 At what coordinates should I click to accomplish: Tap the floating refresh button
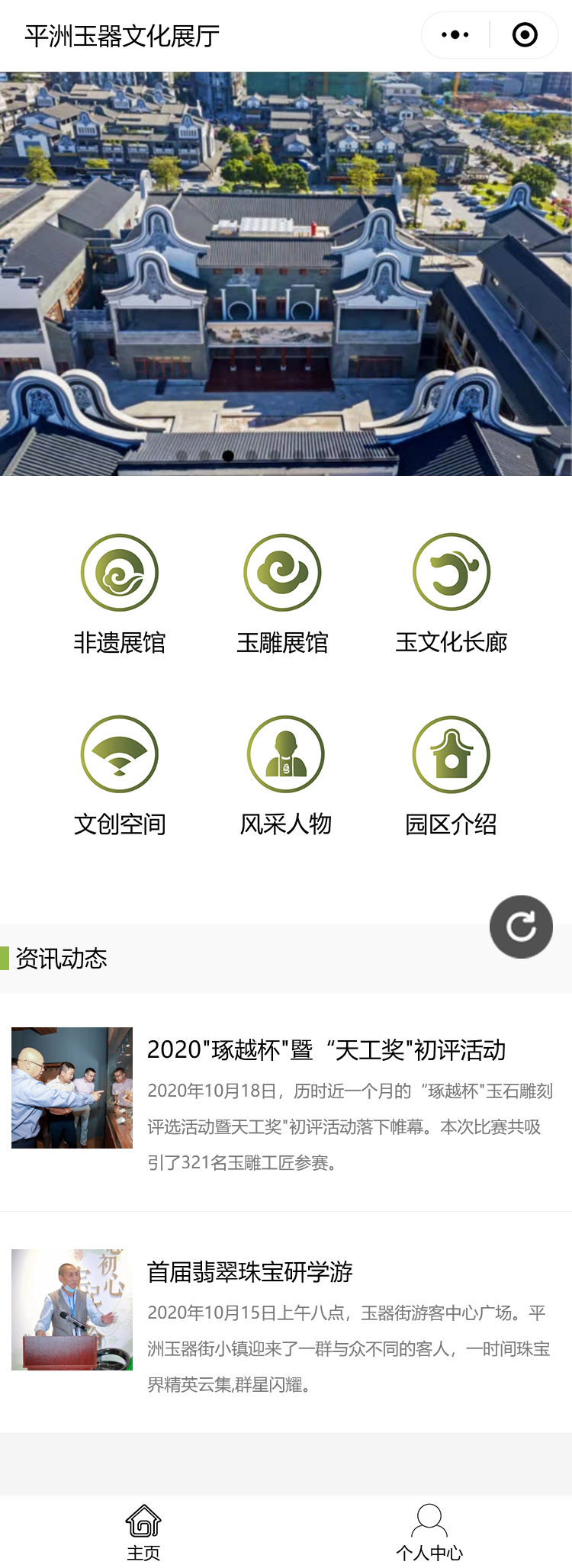pos(521,927)
